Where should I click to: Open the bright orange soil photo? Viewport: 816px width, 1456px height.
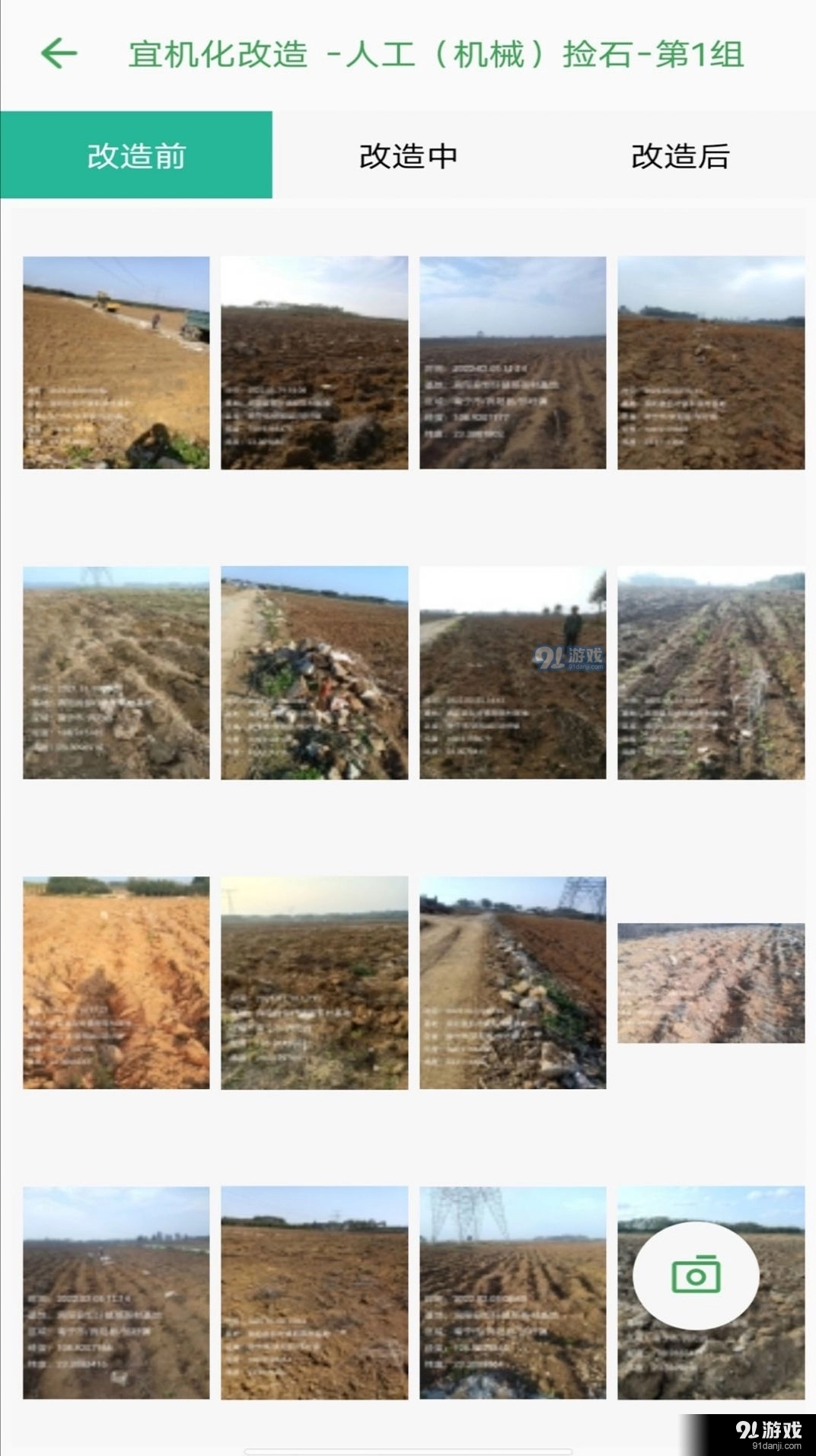(x=116, y=982)
